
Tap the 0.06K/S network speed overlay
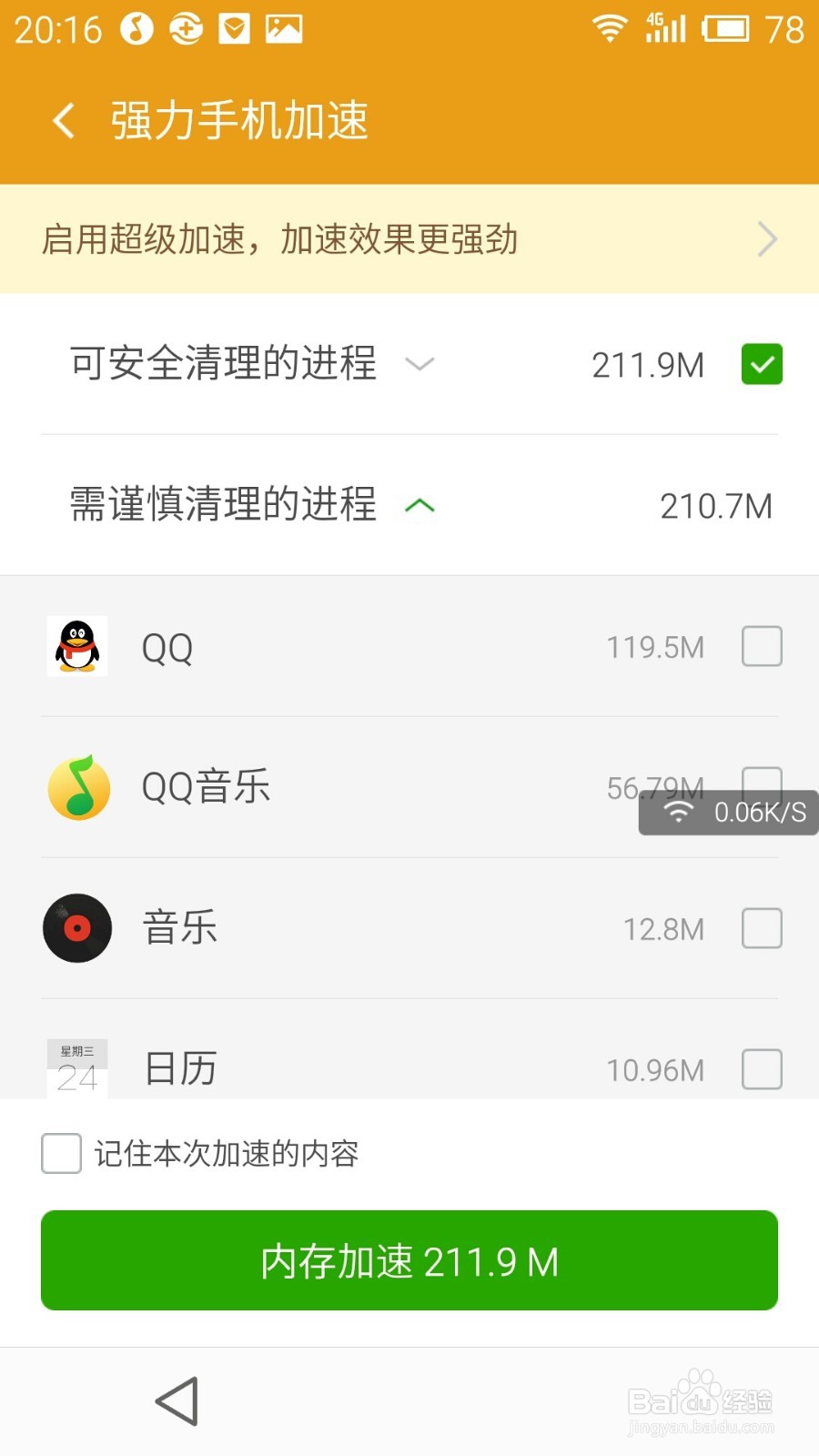[728, 813]
